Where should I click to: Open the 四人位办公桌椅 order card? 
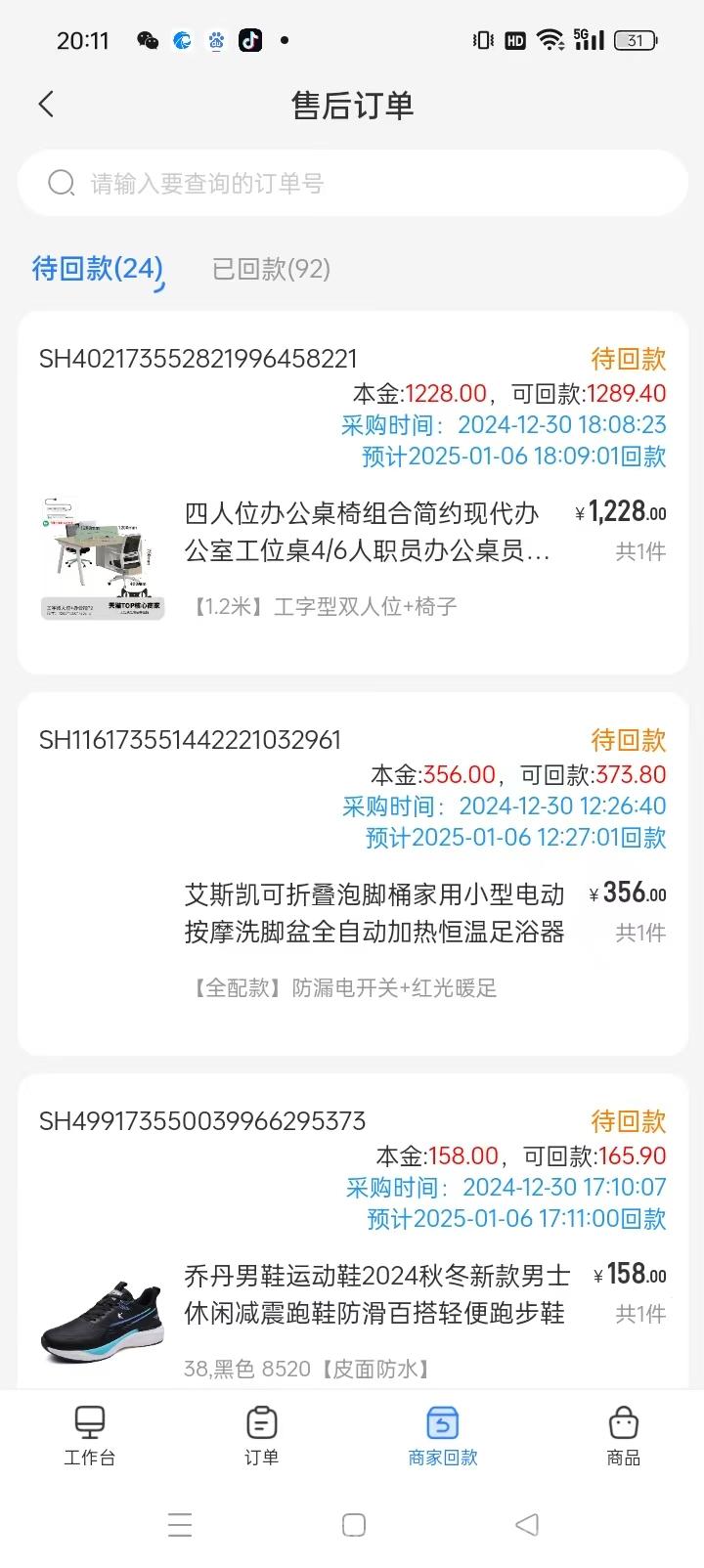(353, 493)
